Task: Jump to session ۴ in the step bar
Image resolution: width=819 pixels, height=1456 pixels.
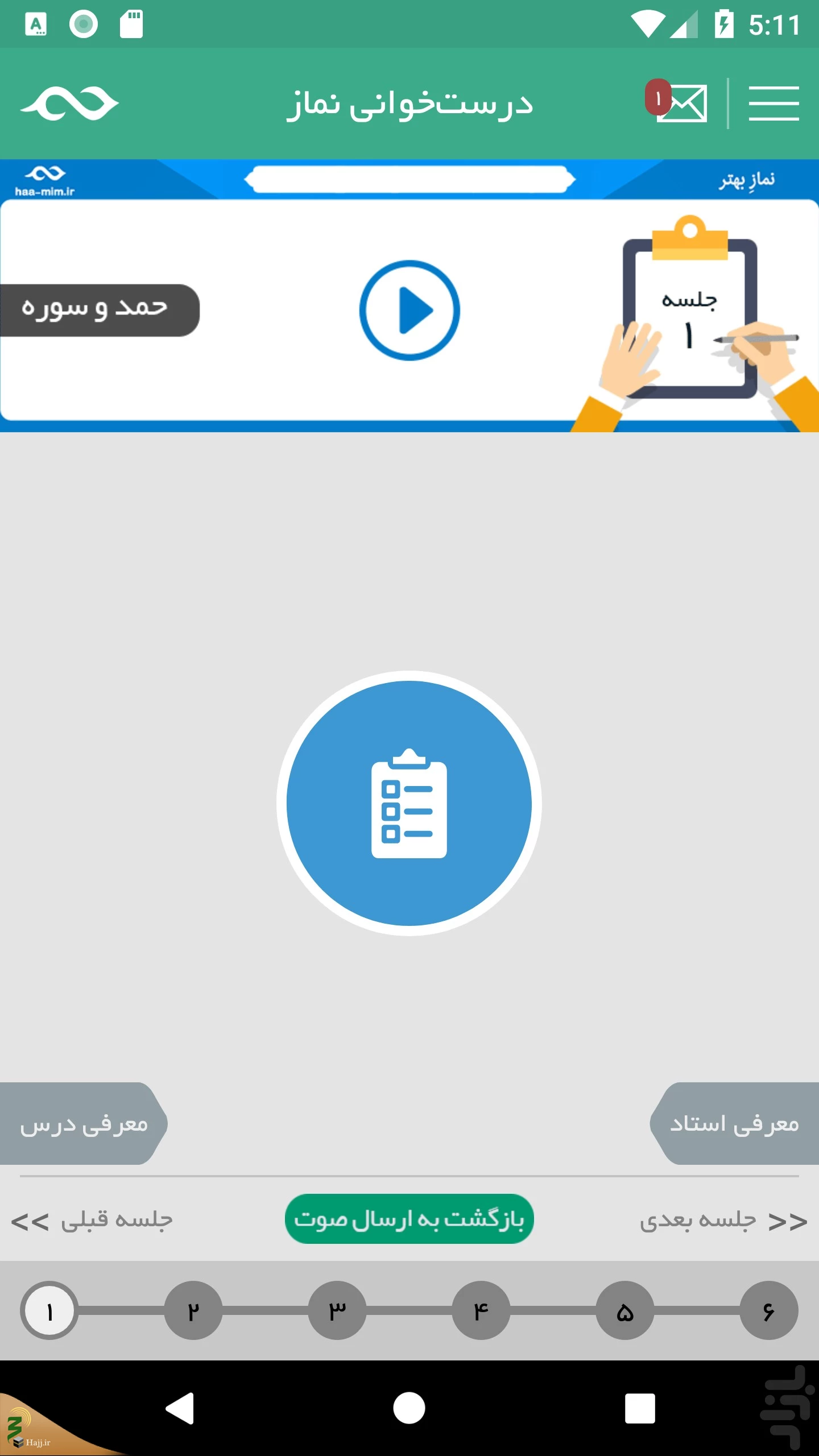Action: 481,1310
